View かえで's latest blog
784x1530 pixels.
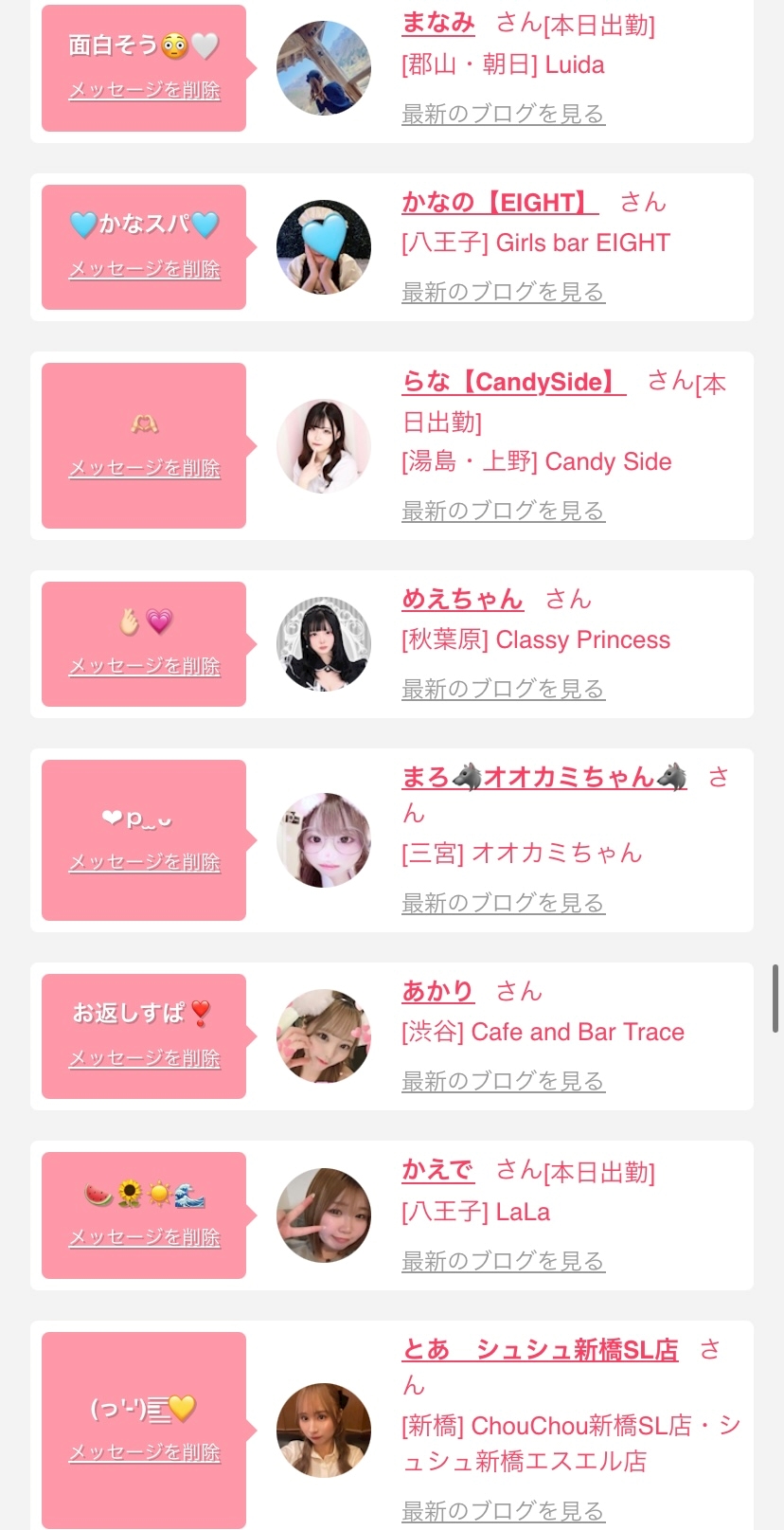coord(503,1262)
